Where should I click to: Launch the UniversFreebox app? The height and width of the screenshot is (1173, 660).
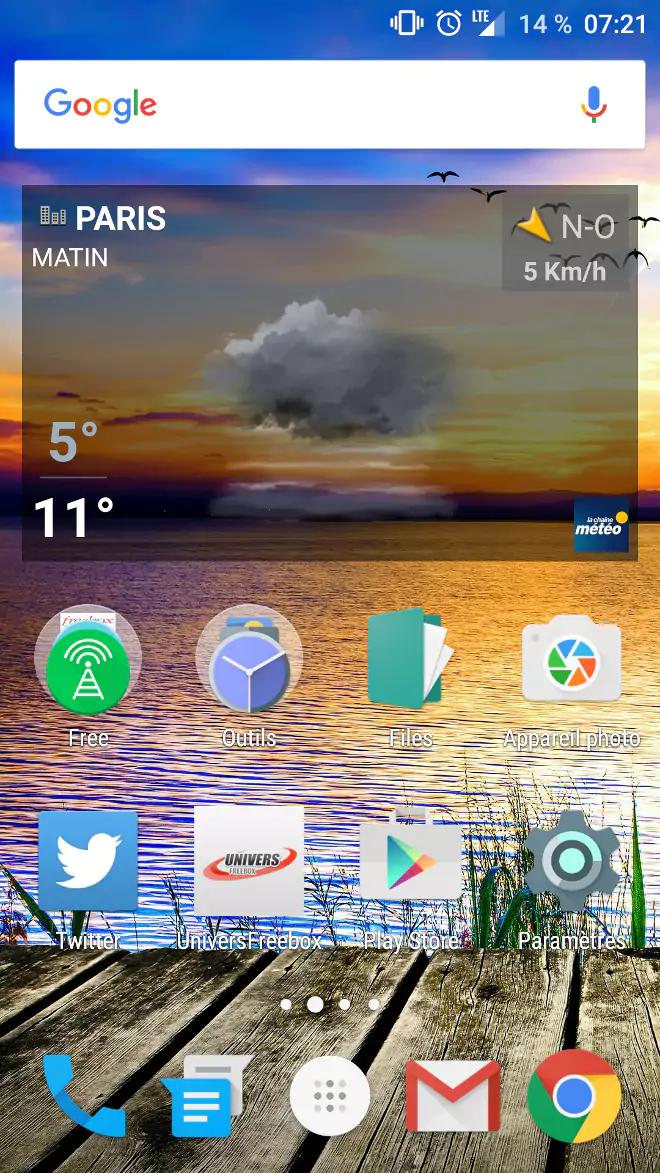(x=249, y=861)
